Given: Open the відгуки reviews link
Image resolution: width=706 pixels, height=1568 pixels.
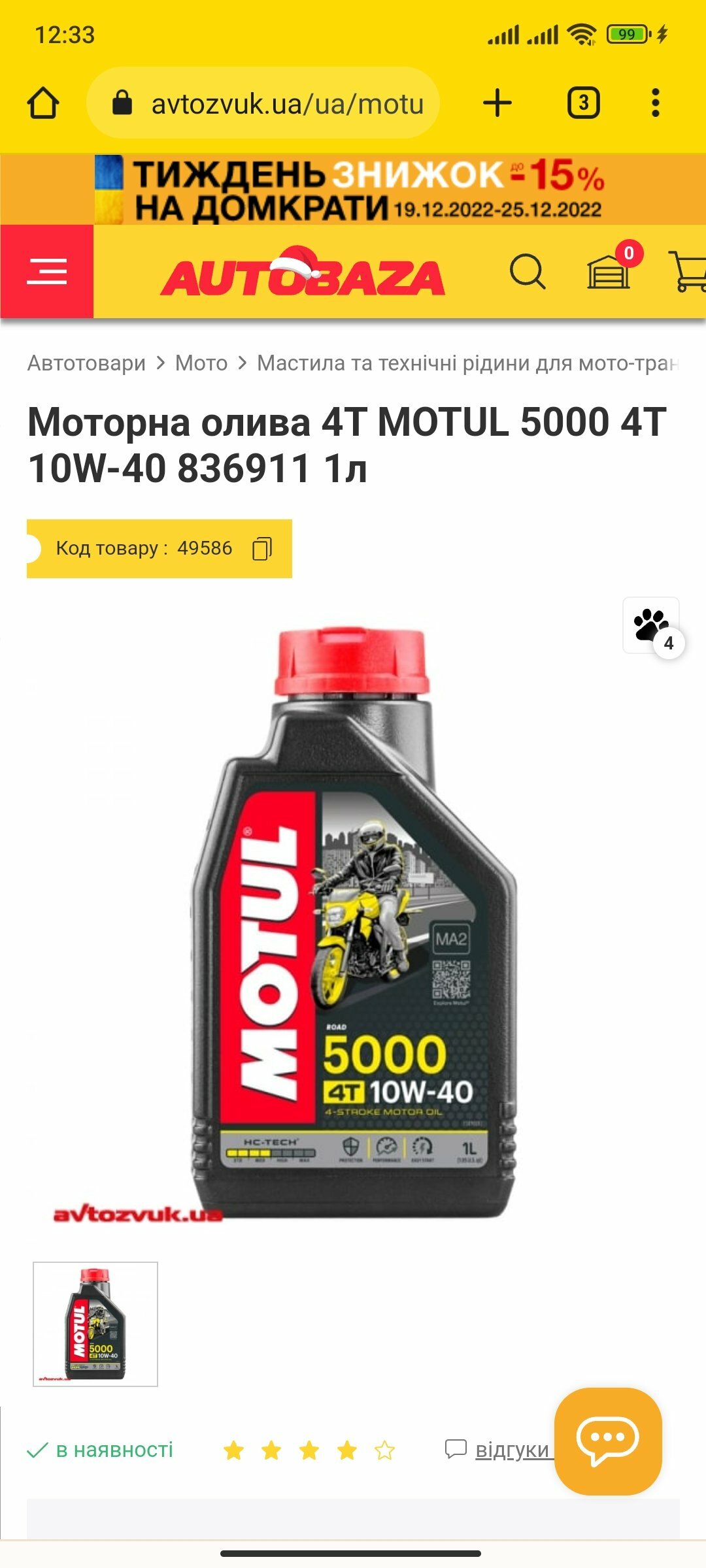Looking at the screenshot, I should (512, 1450).
